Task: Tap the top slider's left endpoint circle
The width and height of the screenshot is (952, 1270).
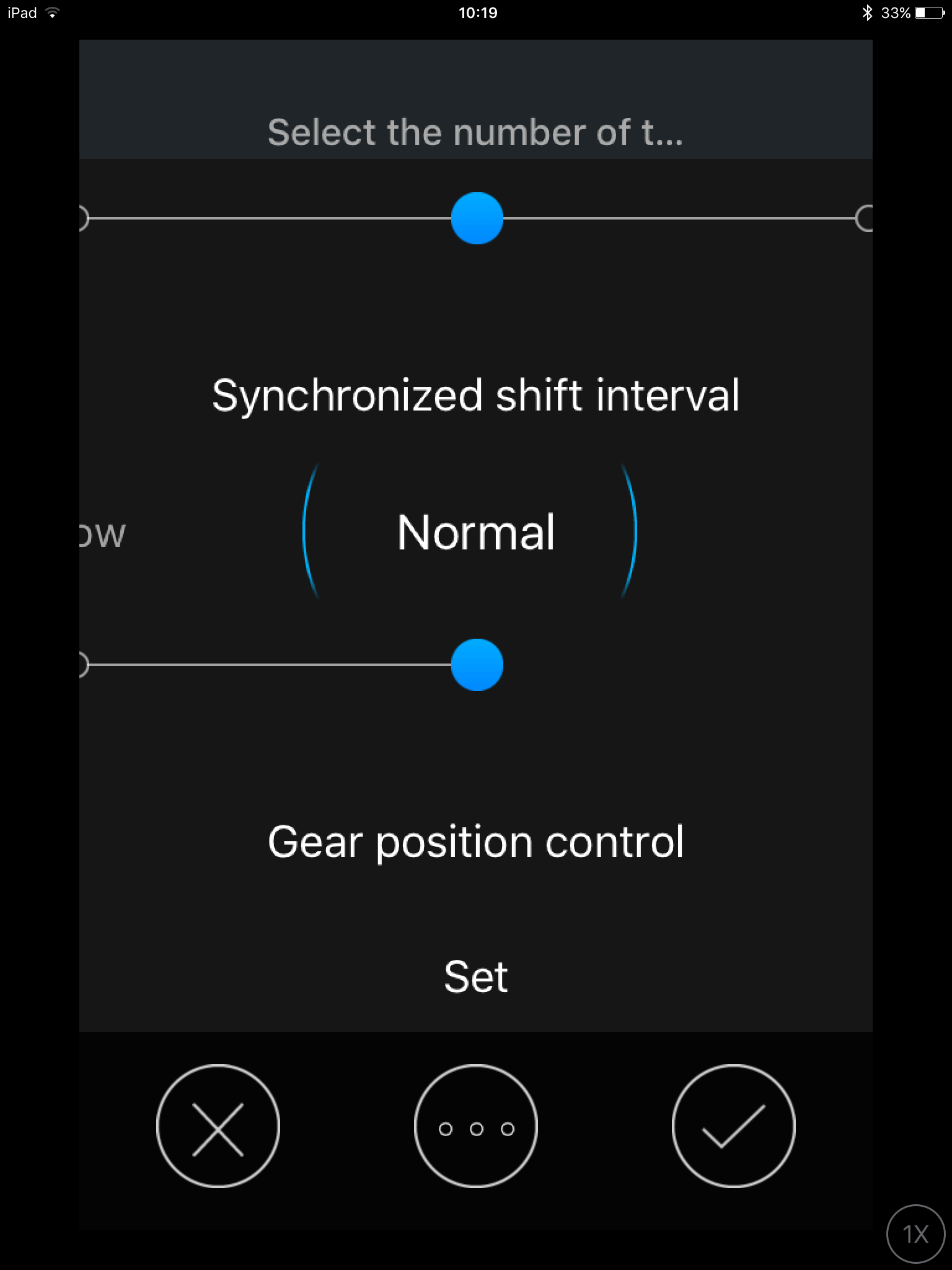Action: pos(82,218)
